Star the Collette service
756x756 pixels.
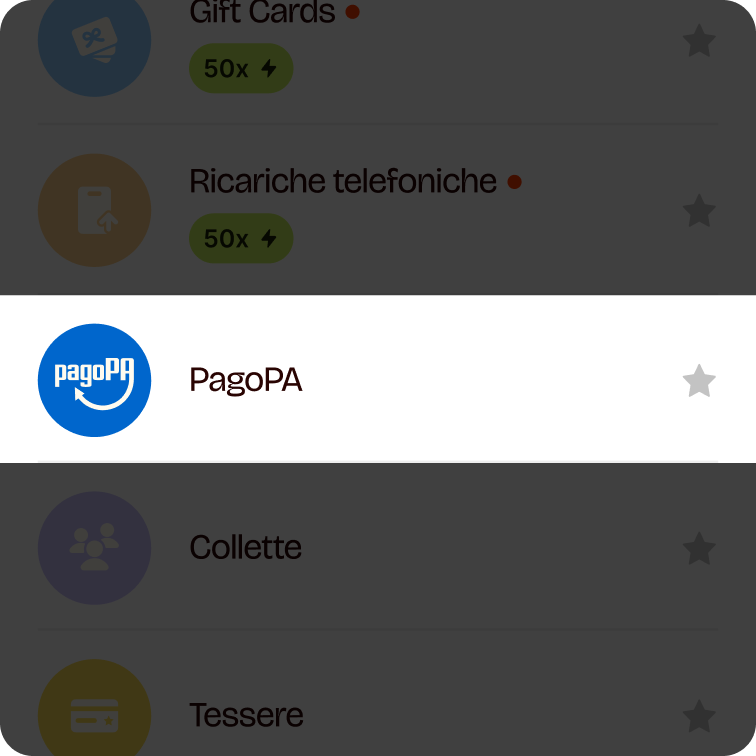699,548
